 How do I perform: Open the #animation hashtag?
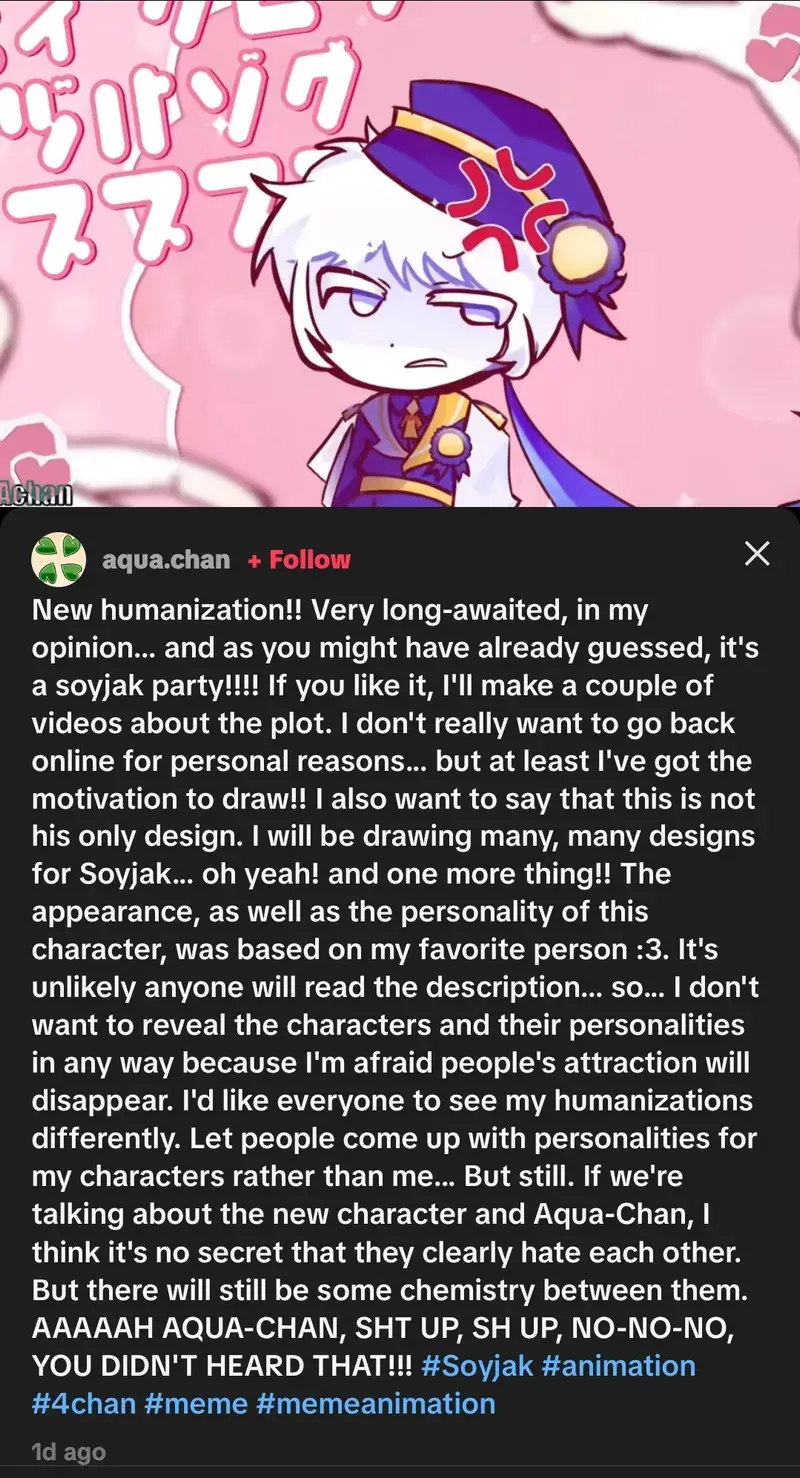tap(618, 1365)
